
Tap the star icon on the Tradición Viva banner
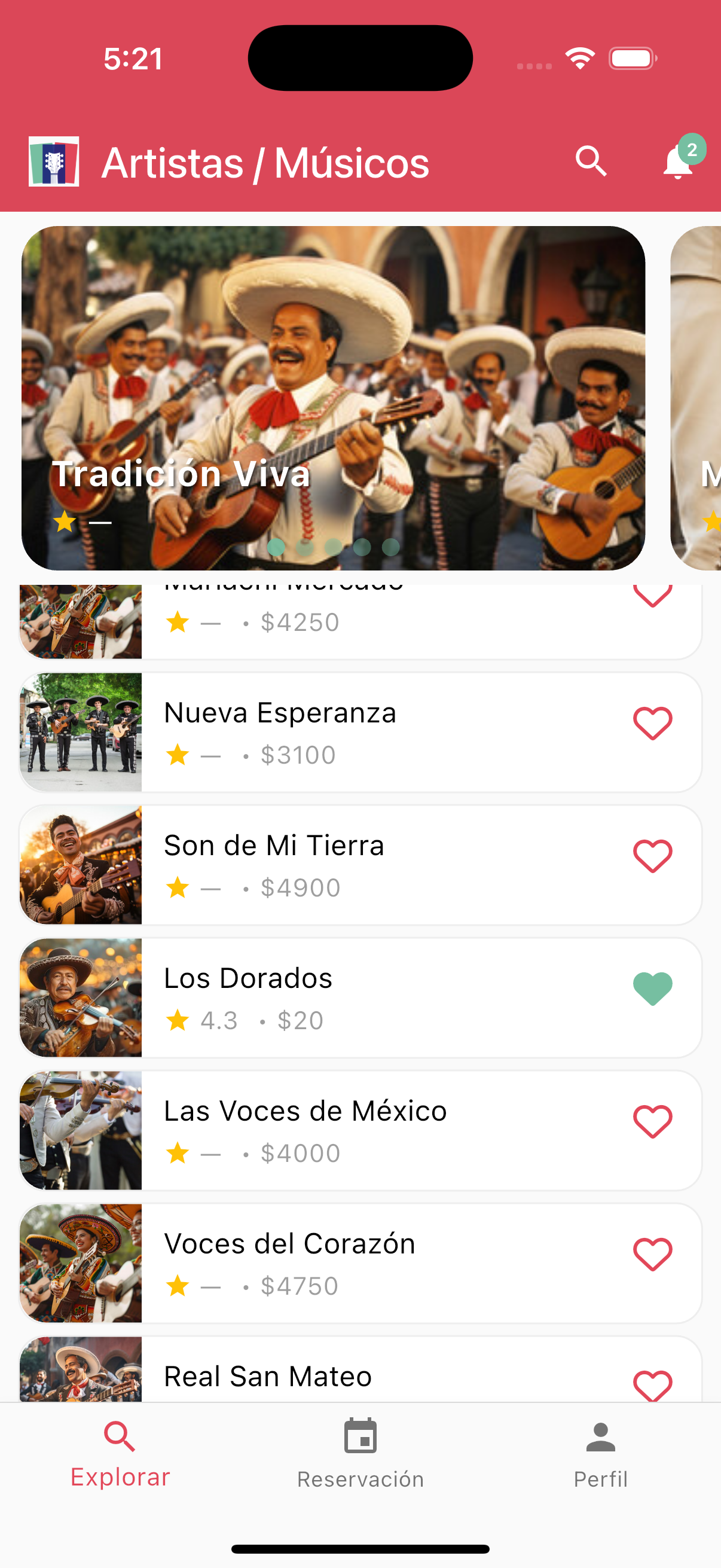64,521
